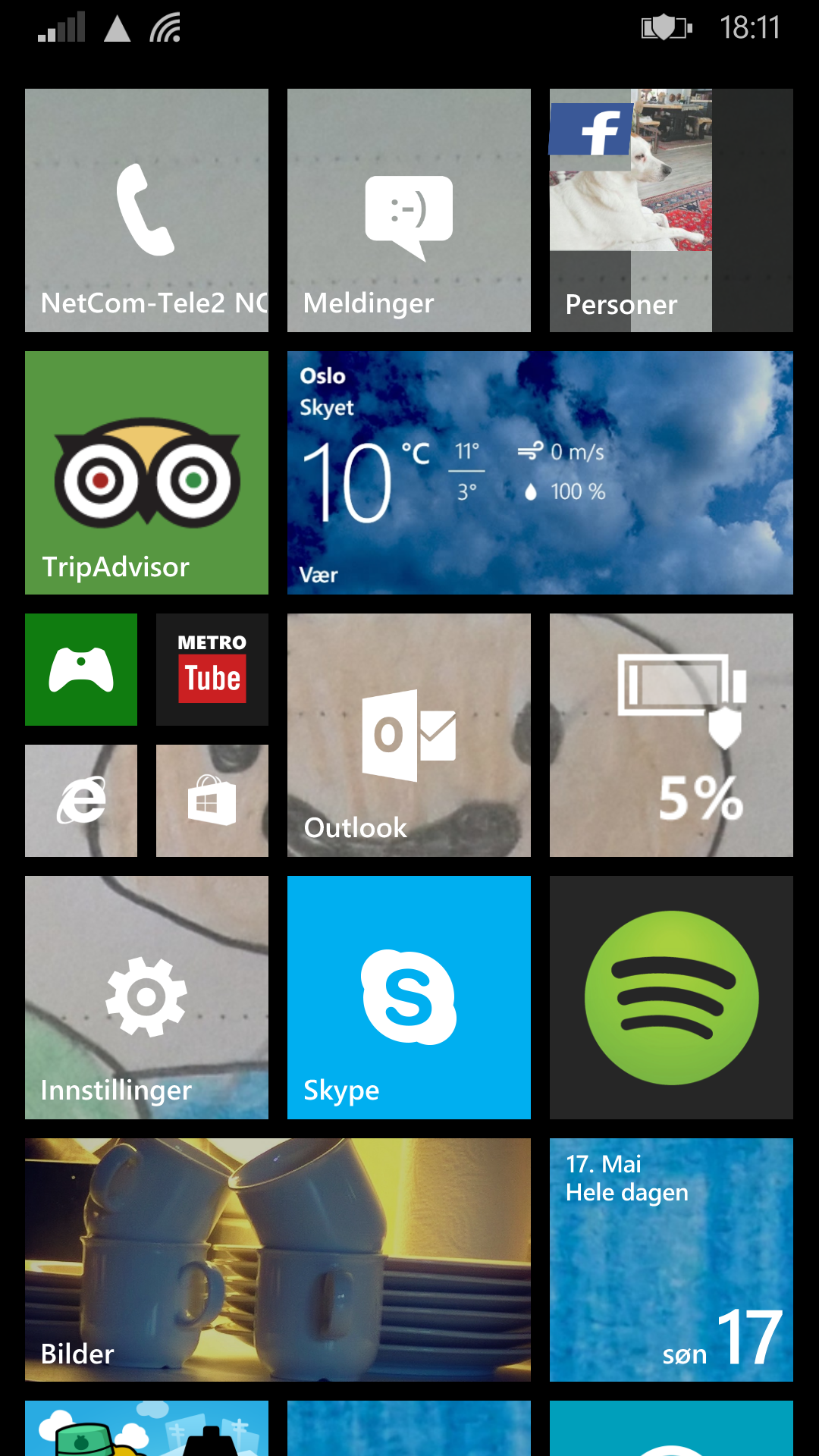Open the Personer people tile
819x1456 pixels.
671,210
